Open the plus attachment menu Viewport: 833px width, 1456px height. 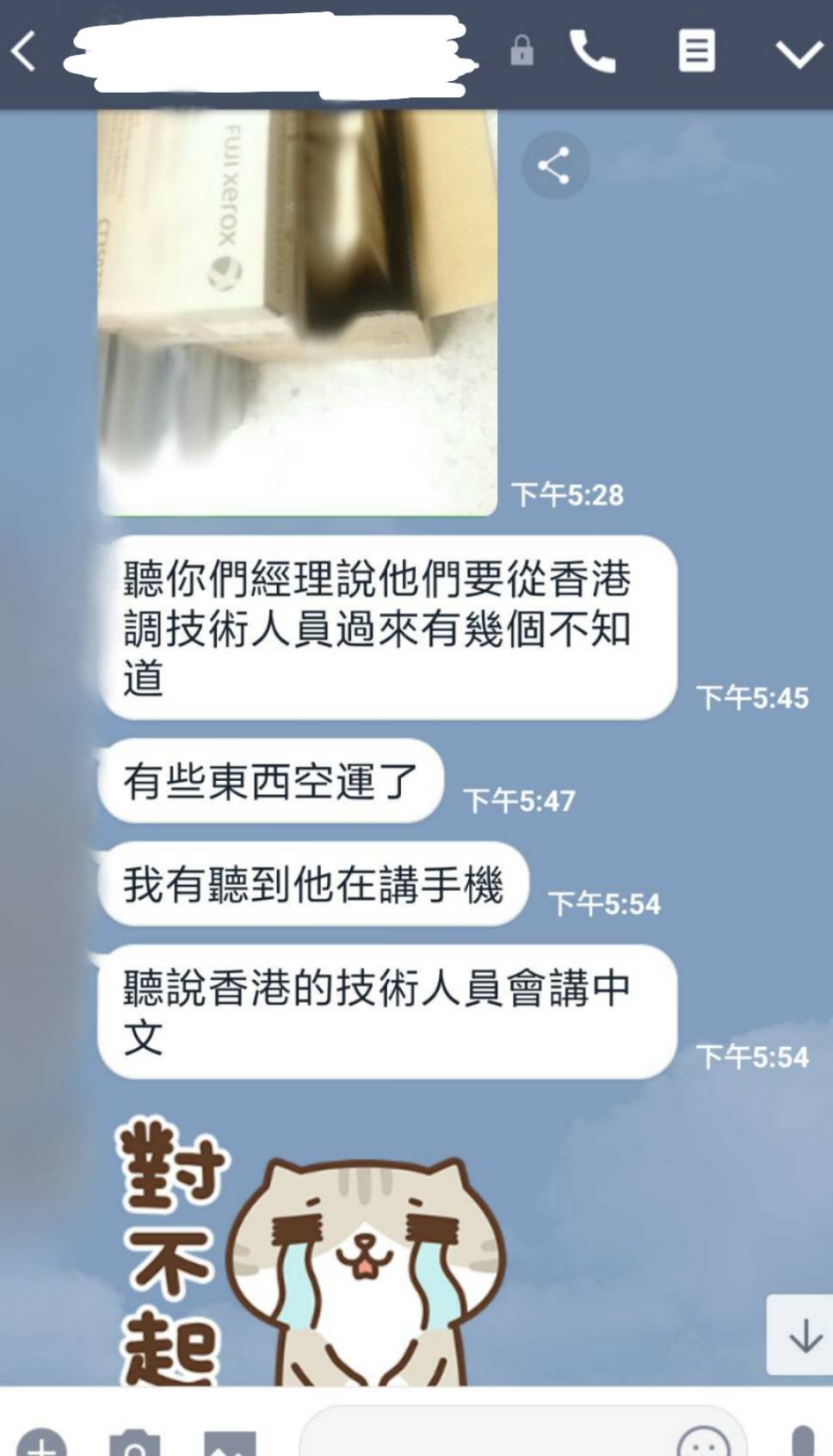point(41,1441)
